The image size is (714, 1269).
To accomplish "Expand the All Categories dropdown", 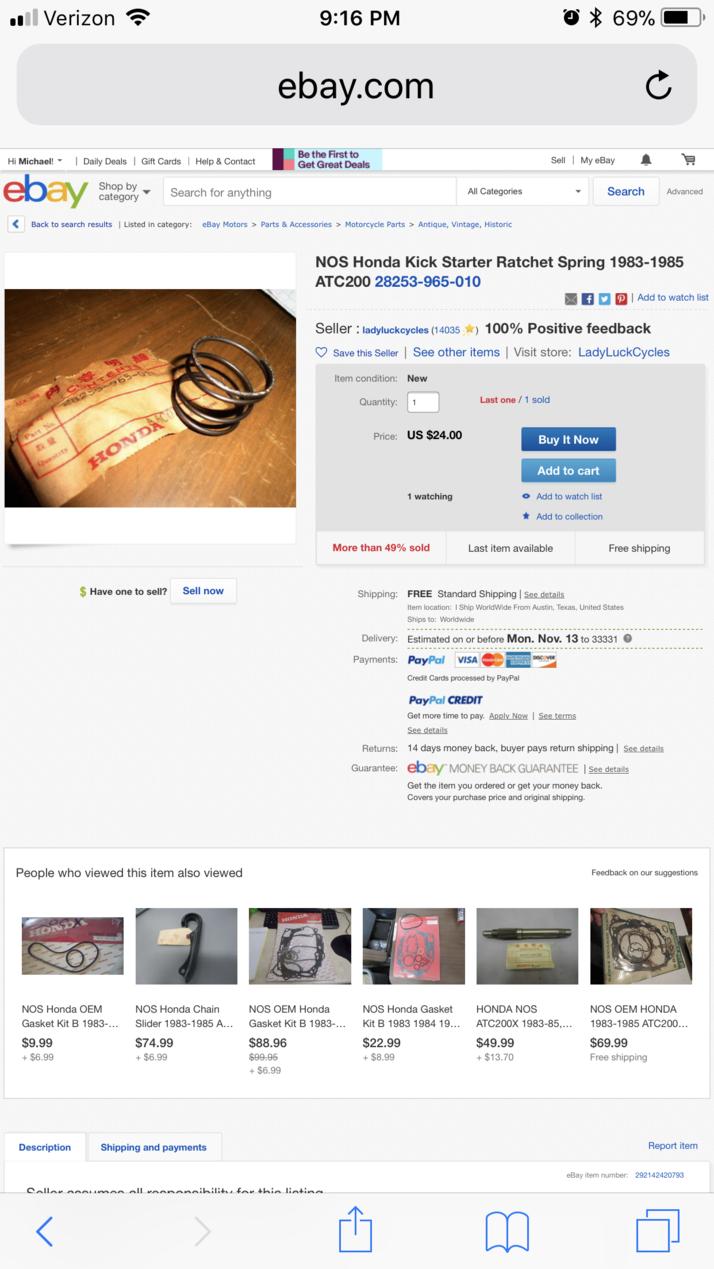I will [523, 192].
